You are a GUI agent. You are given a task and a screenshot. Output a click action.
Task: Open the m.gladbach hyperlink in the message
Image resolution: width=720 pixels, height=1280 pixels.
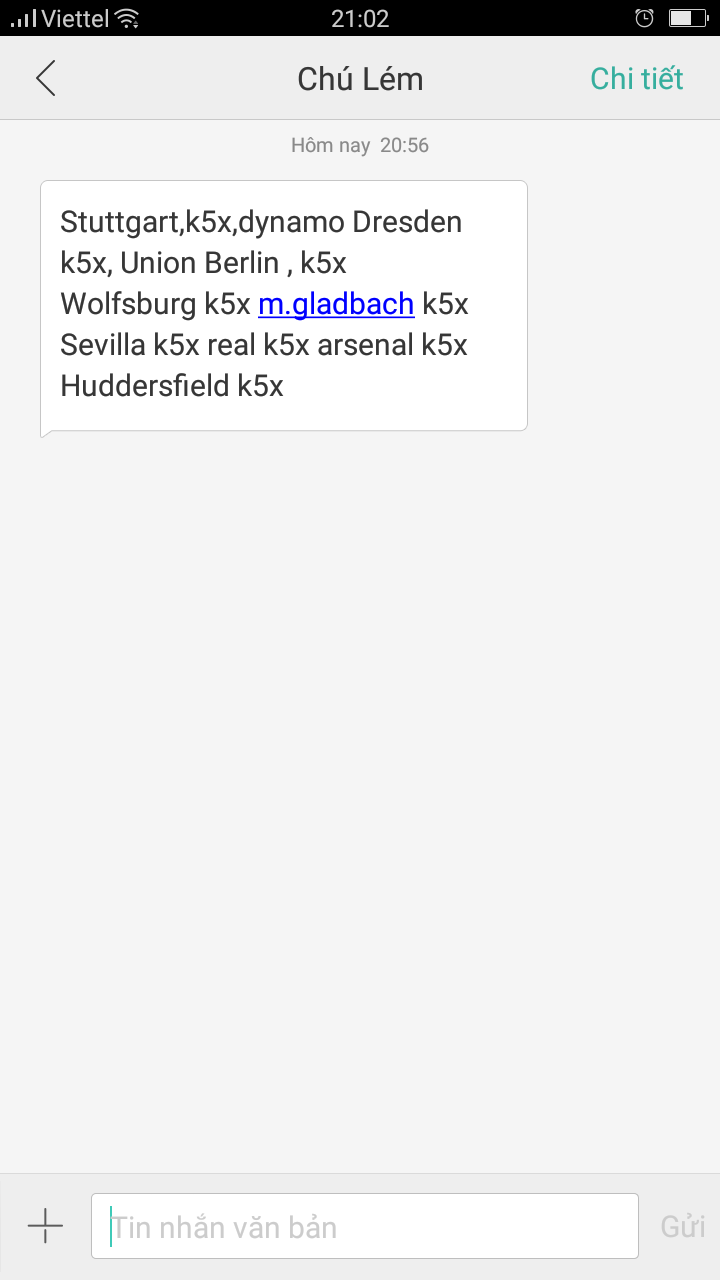click(x=336, y=304)
